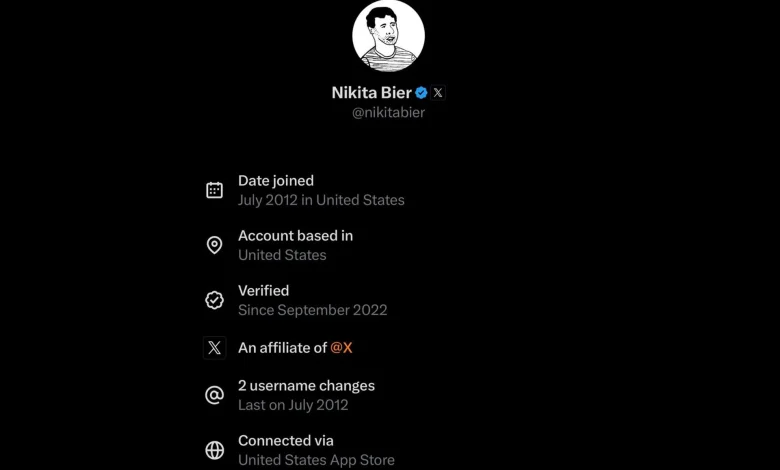The height and width of the screenshot is (470, 780).
Task: Tap the X affiliate badge beside Nikita Bier
Action: [x=438, y=93]
